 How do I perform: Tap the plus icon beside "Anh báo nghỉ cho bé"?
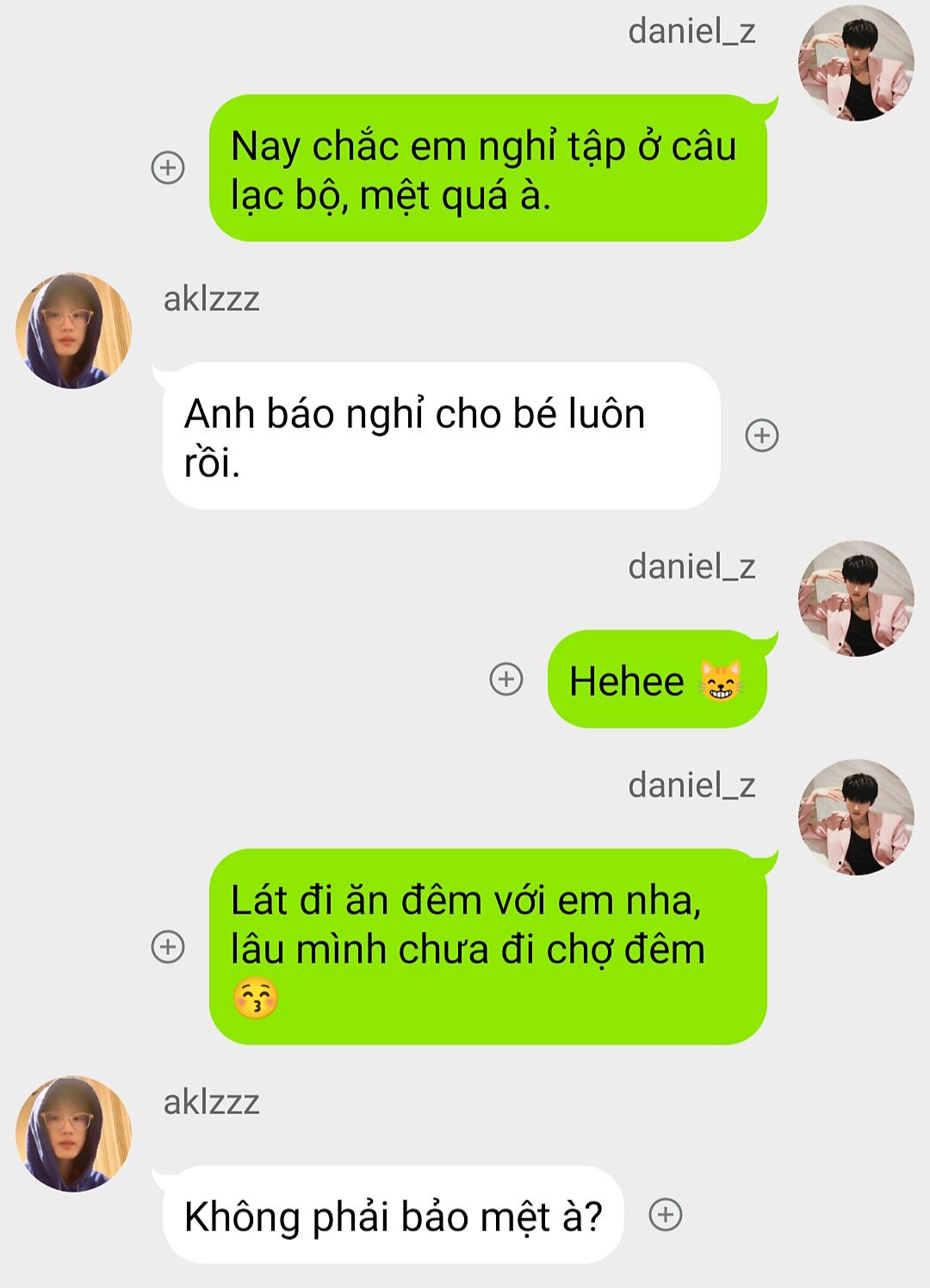pyautogui.click(x=761, y=436)
